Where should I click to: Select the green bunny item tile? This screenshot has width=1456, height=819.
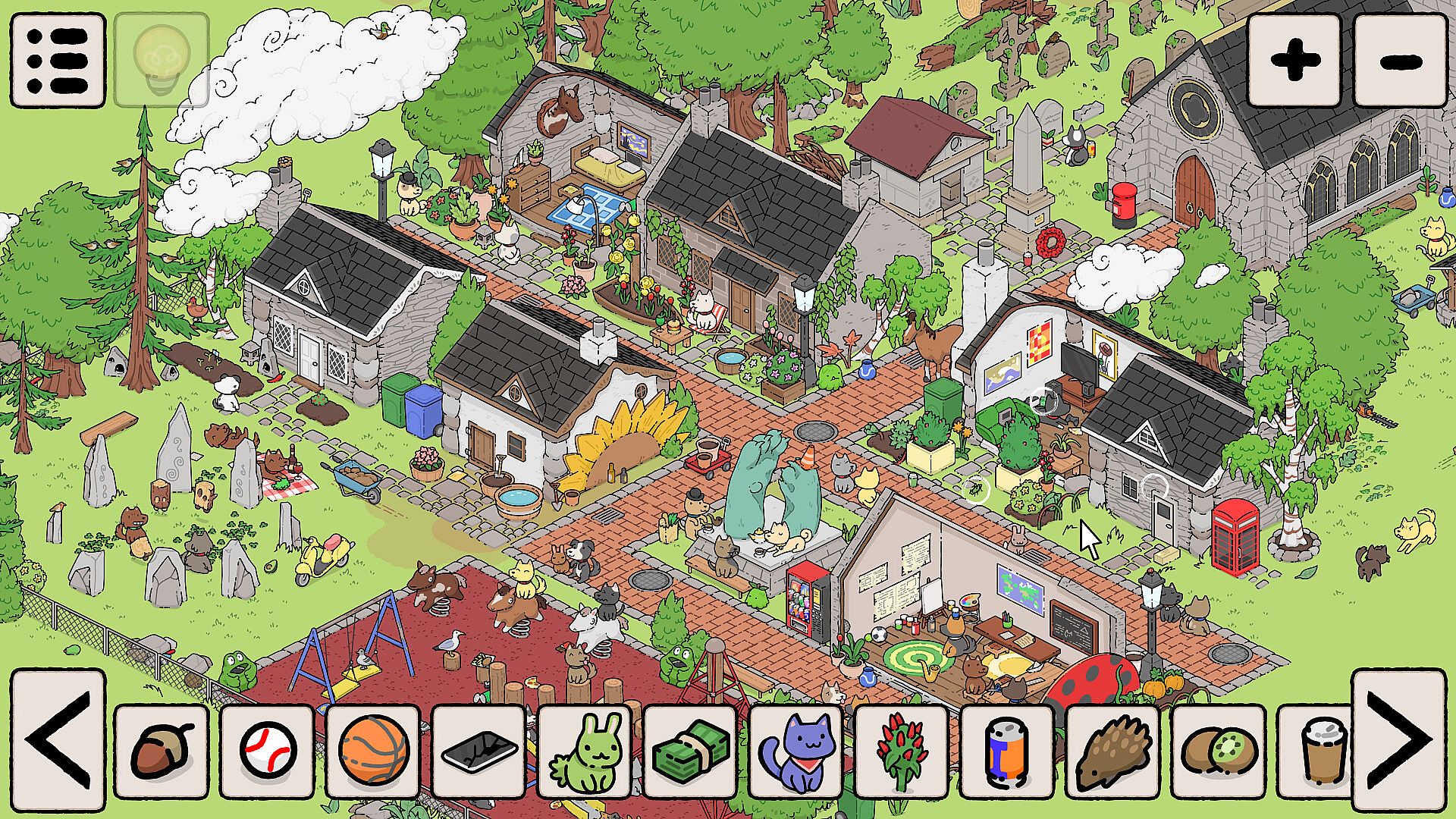click(x=584, y=751)
